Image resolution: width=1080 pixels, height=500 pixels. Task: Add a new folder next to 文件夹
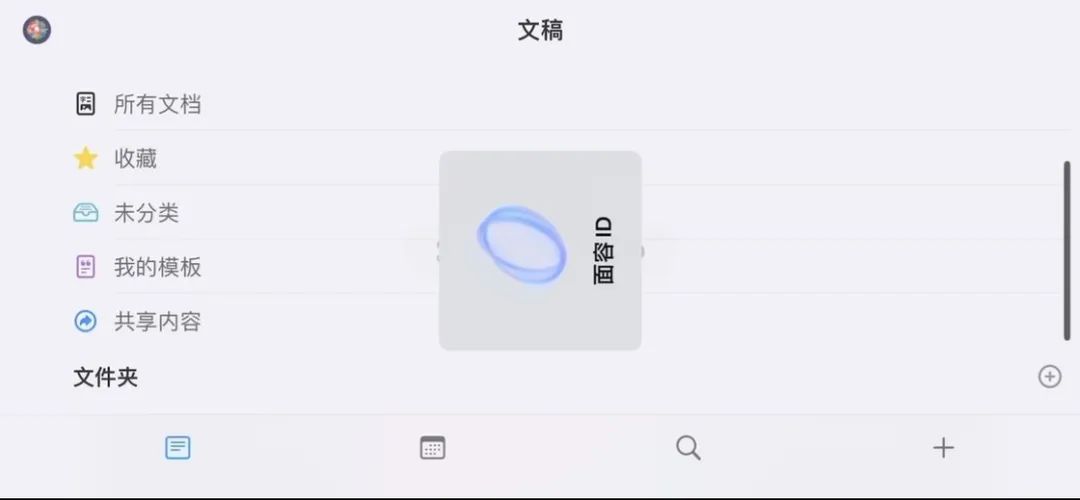(1049, 376)
